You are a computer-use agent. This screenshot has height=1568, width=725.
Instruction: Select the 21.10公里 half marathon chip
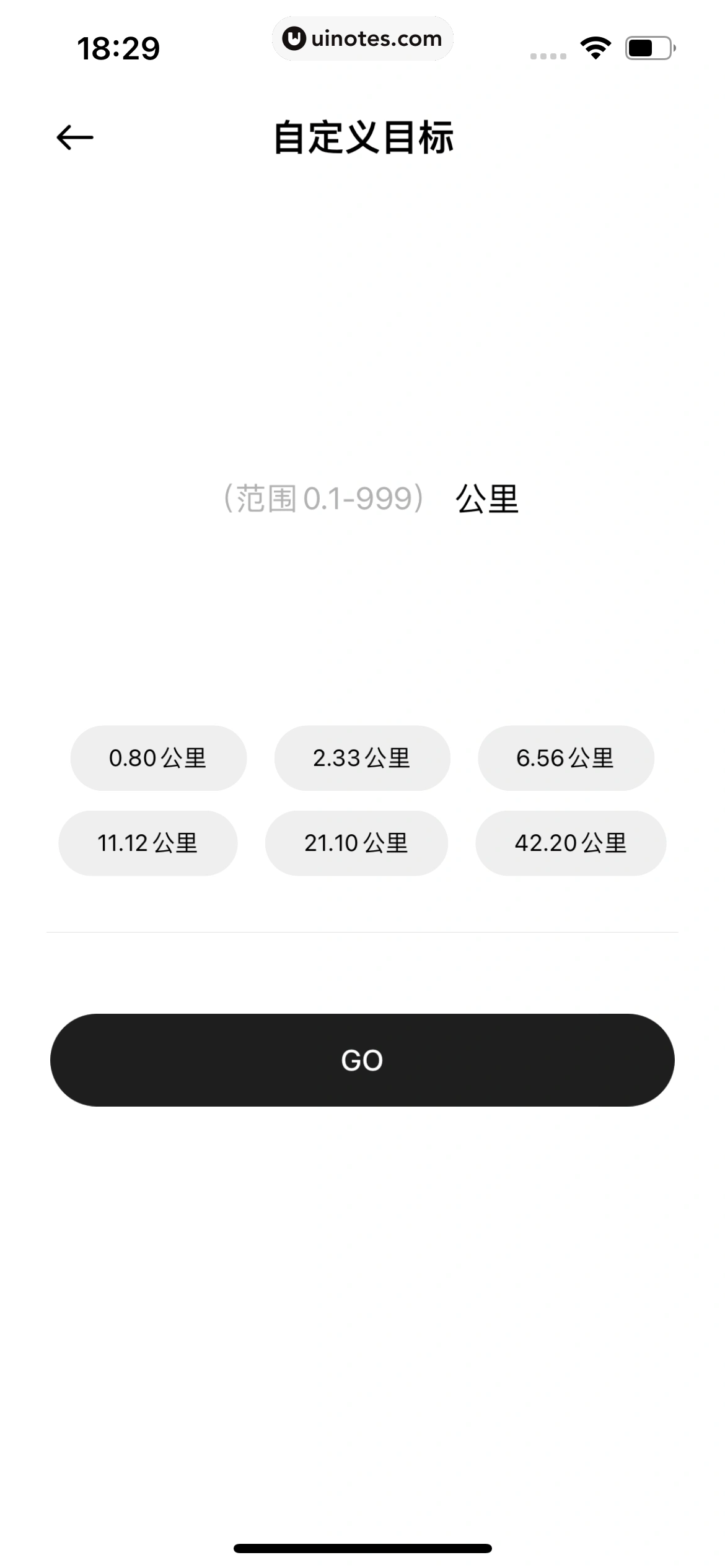356,843
